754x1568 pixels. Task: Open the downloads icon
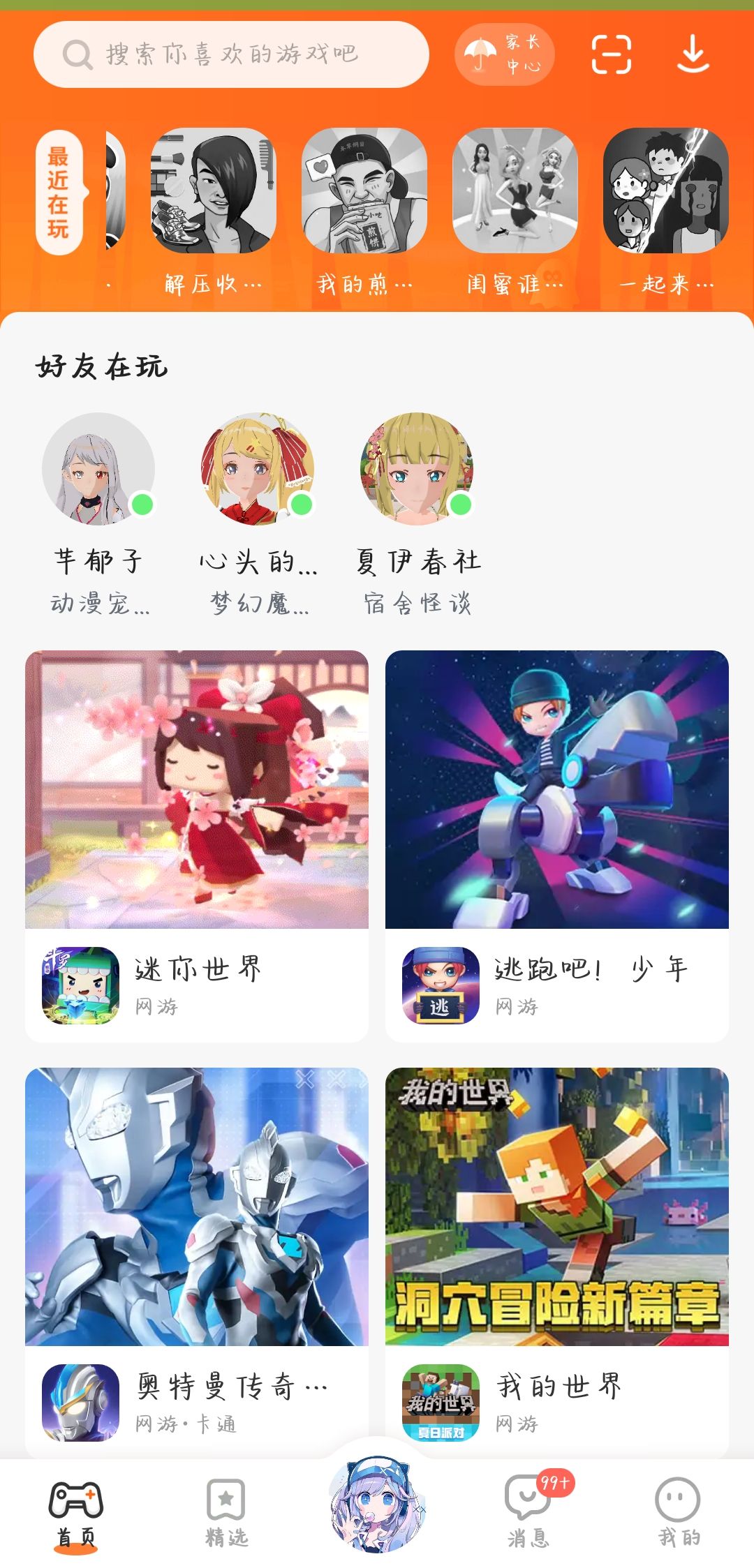point(693,54)
